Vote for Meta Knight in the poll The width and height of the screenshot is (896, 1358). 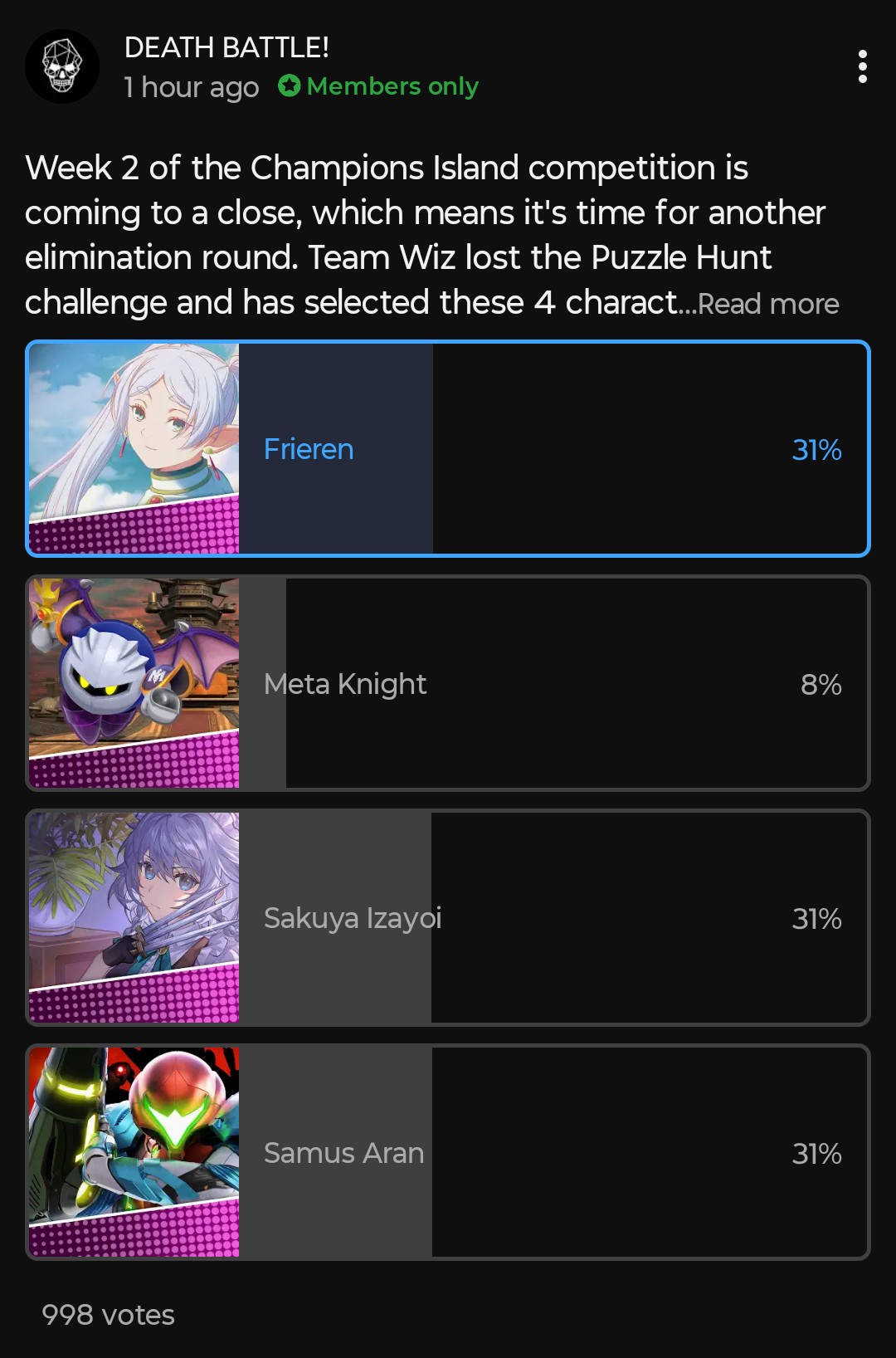448,683
